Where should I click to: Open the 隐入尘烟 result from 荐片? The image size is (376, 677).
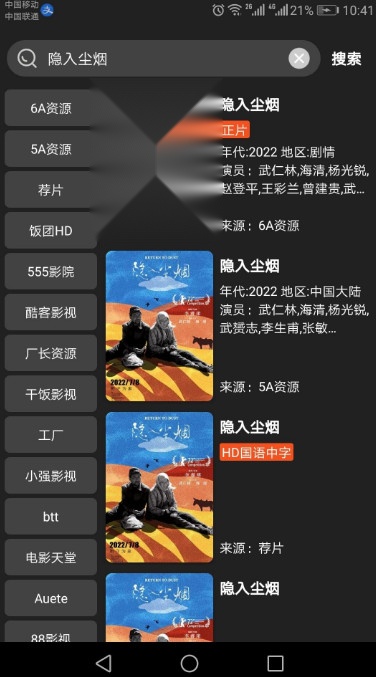pyautogui.click(x=239, y=487)
